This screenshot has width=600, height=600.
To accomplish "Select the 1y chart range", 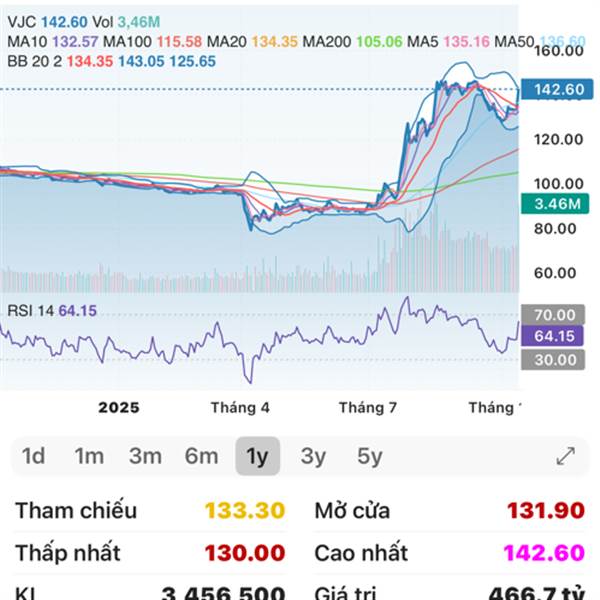I will click(x=258, y=456).
